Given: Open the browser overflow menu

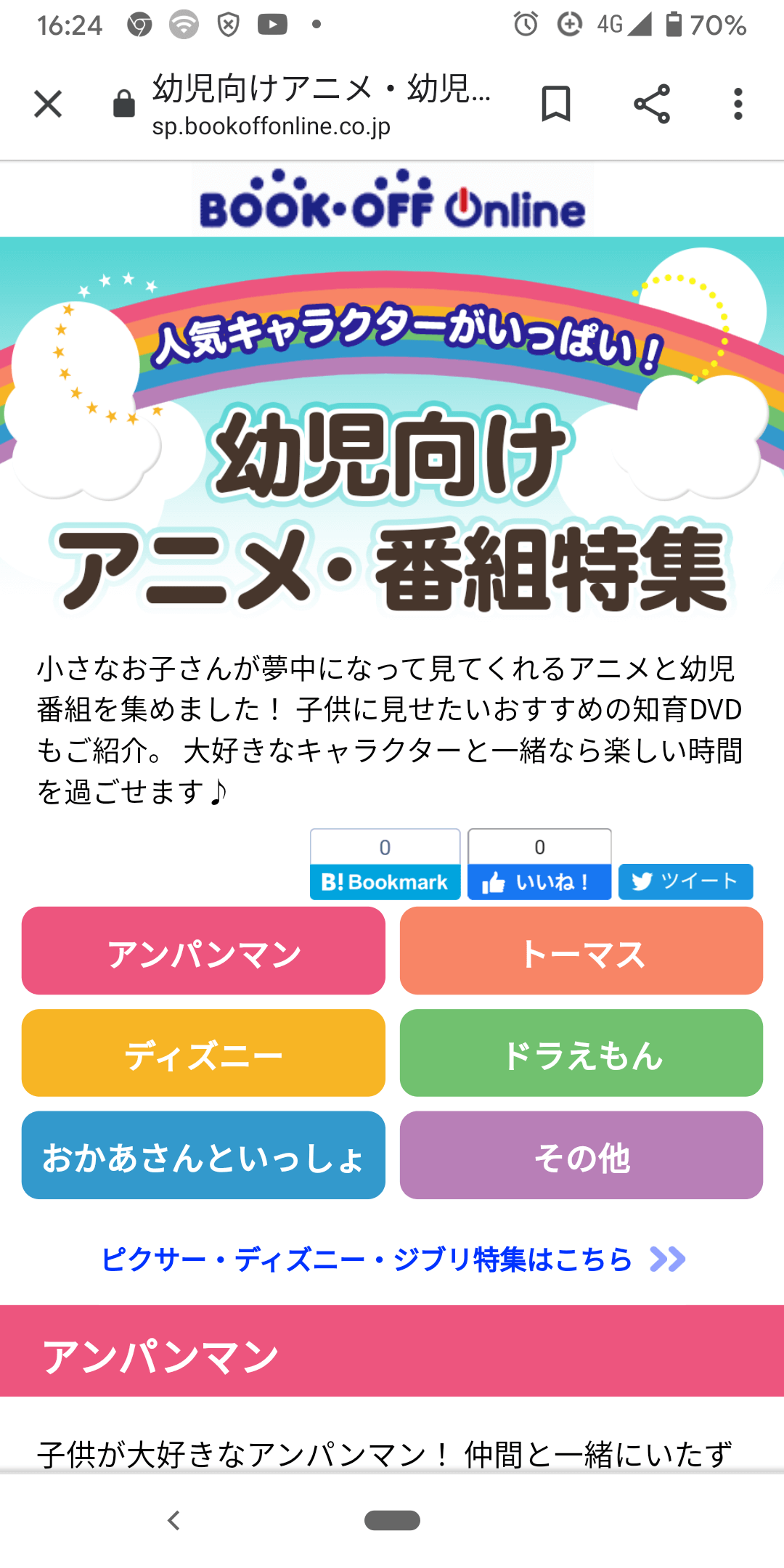Looking at the screenshot, I should pos(738,105).
